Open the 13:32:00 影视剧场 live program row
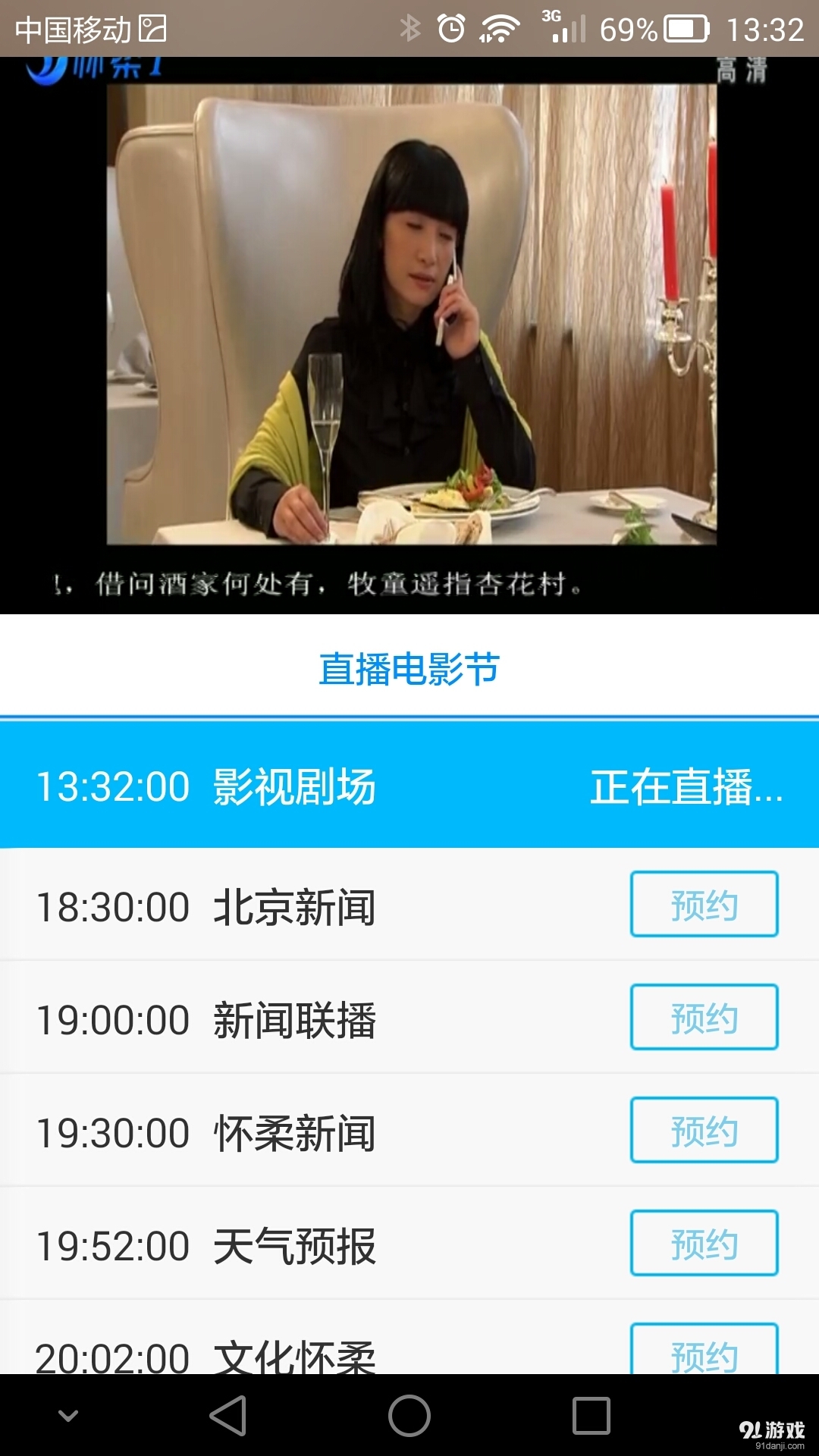This screenshot has height=1456, width=819. click(x=409, y=786)
